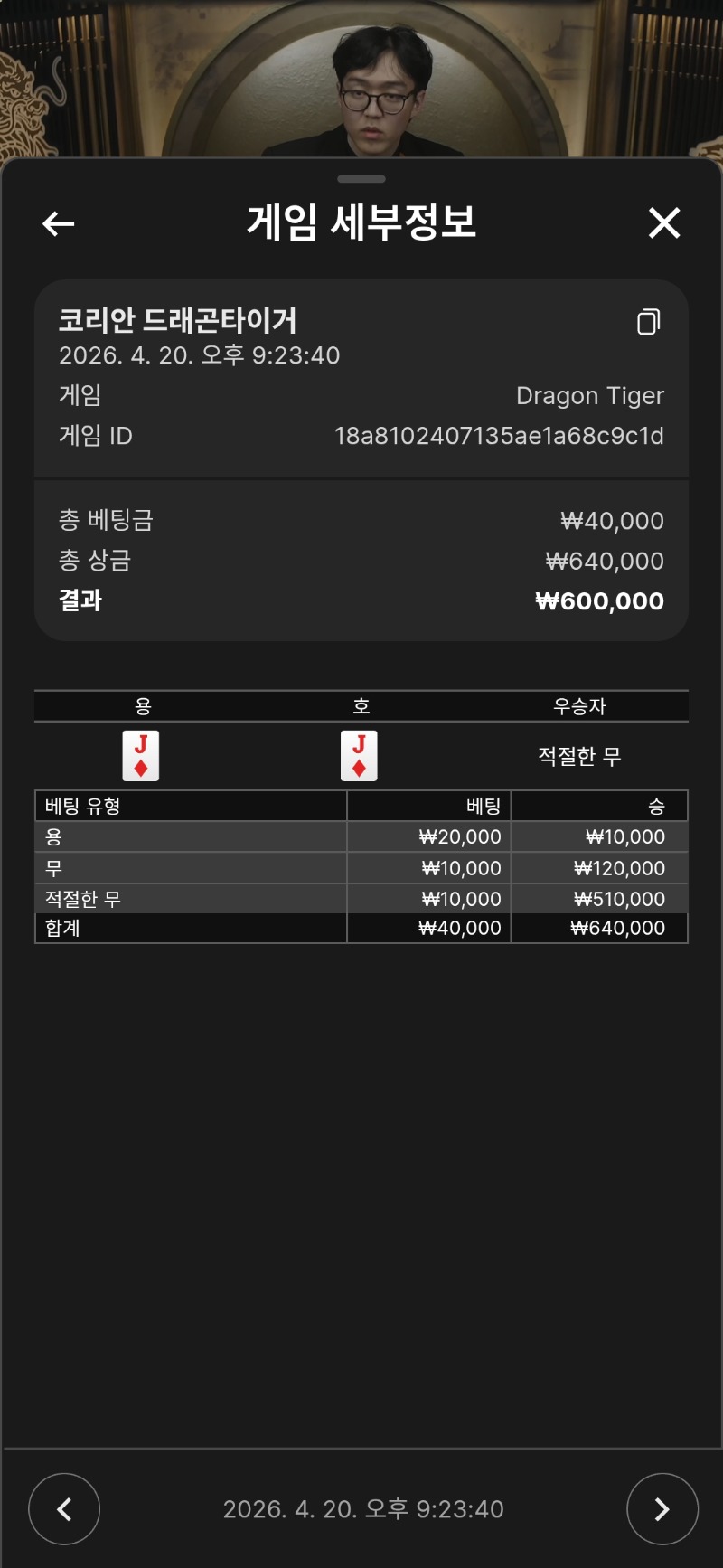Close the game details panel
Screen dimensions: 723x1568
click(664, 222)
